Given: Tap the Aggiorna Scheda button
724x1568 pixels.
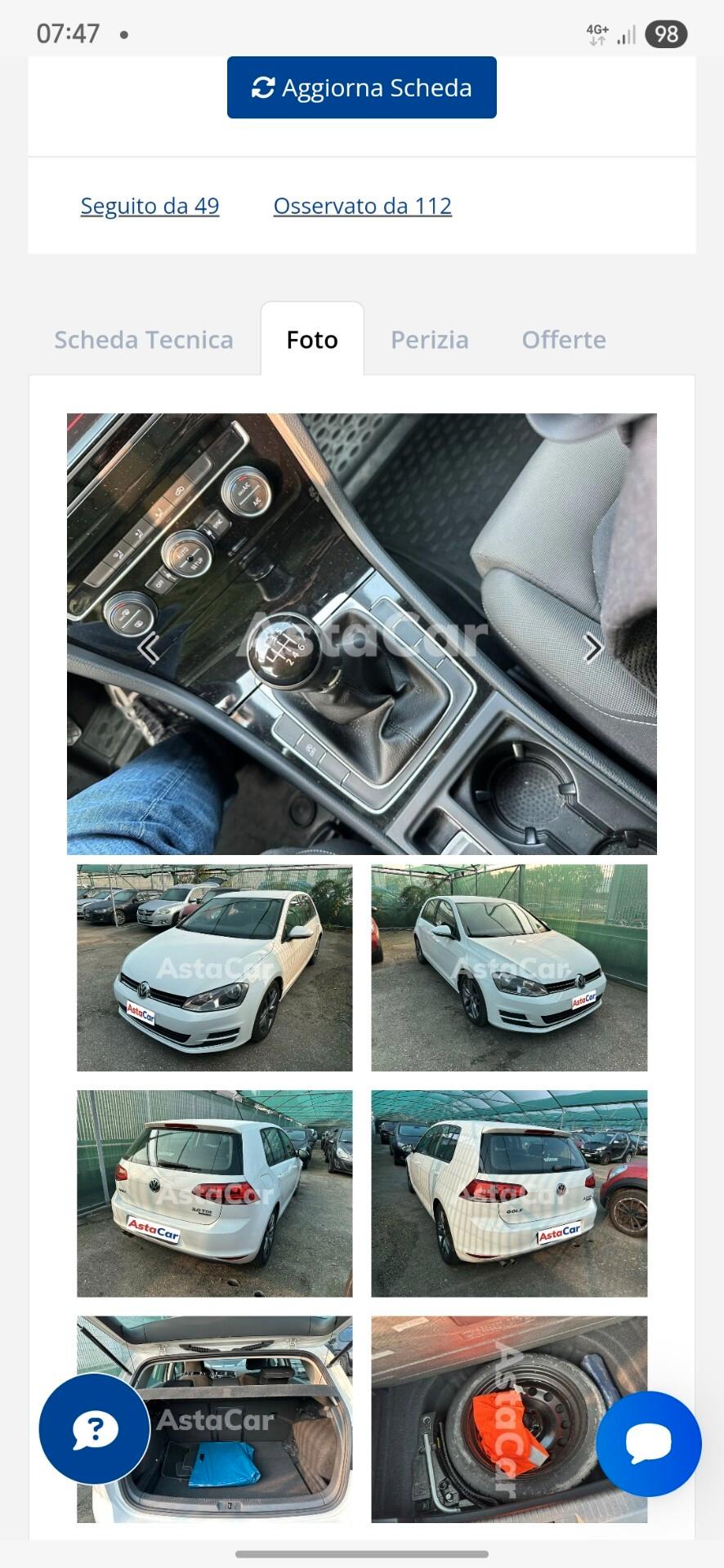Looking at the screenshot, I should pos(361,87).
